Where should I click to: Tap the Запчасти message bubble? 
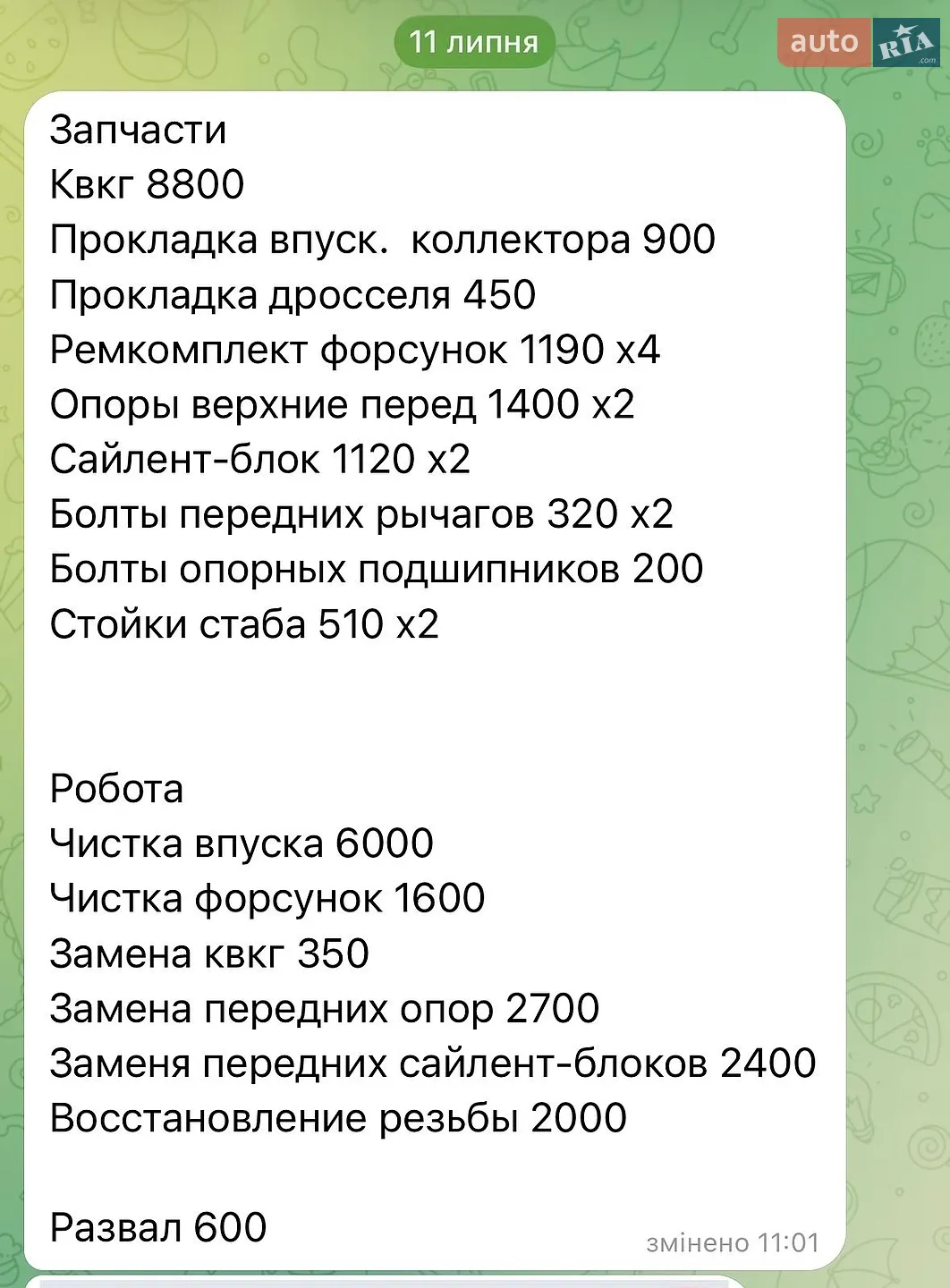tap(435, 681)
